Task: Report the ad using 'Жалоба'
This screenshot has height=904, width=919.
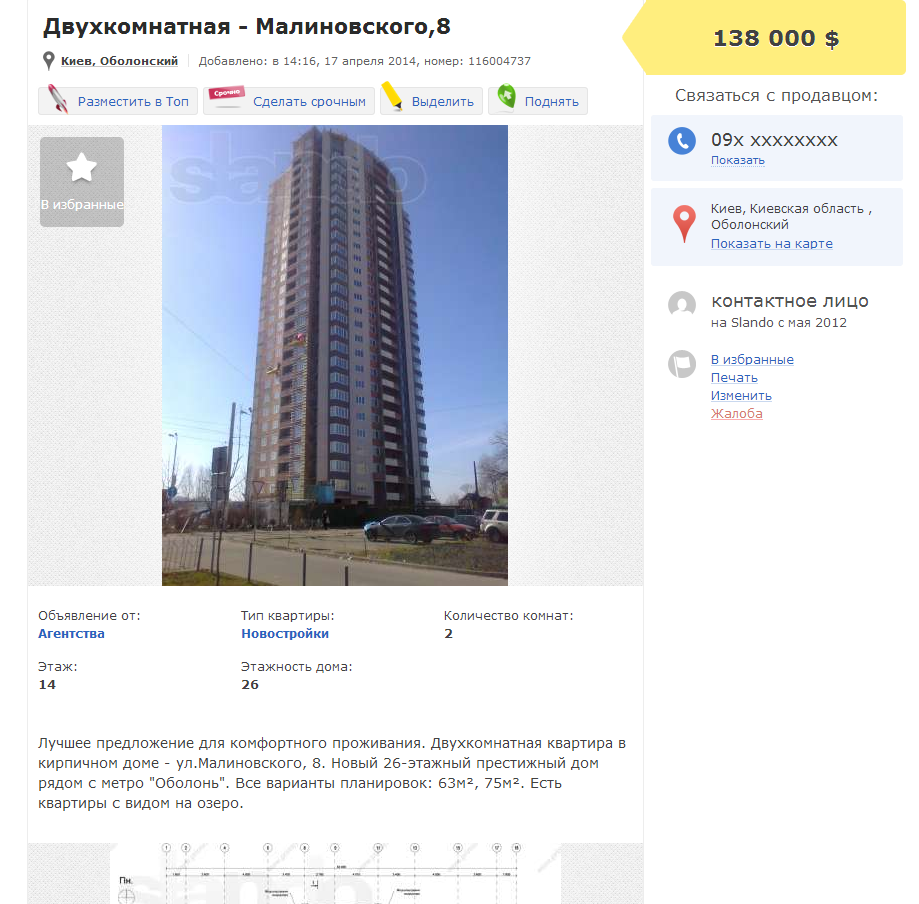Action: 736,413
